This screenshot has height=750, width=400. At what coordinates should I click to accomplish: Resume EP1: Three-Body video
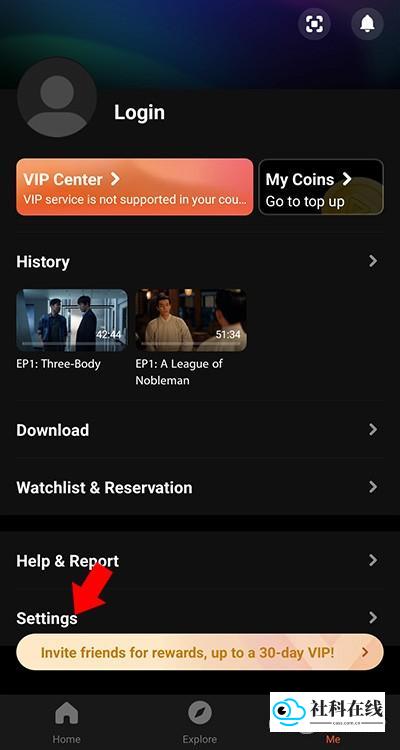[72, 320]
